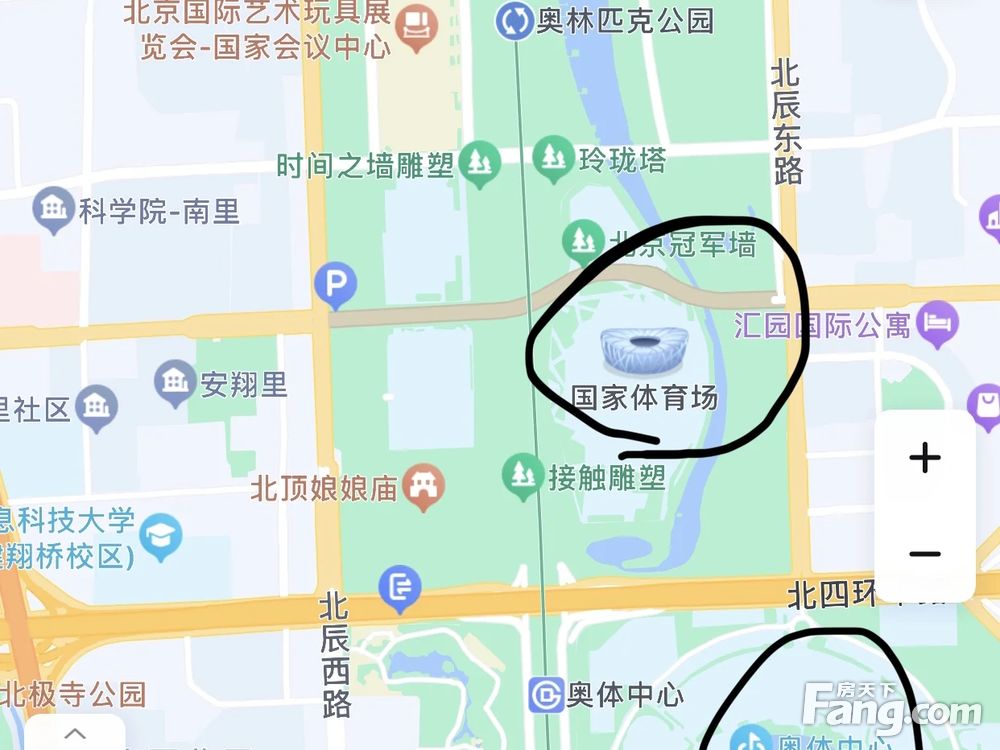The width and height of the screenshot is (1000, 750).
Task: Expand the bottom panel with the up chevron
Action: pos(75,733)
